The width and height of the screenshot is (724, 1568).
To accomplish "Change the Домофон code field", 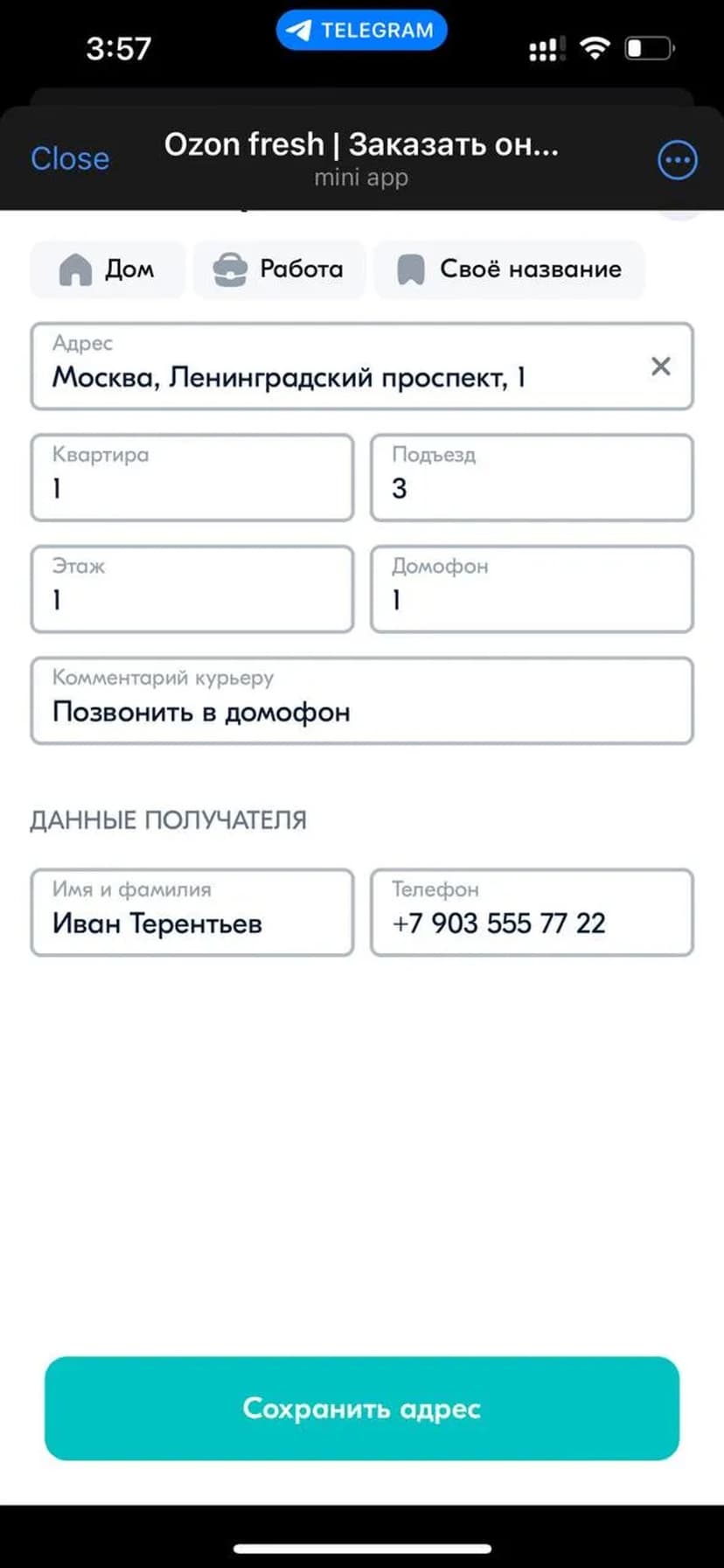I will point(532,589).
